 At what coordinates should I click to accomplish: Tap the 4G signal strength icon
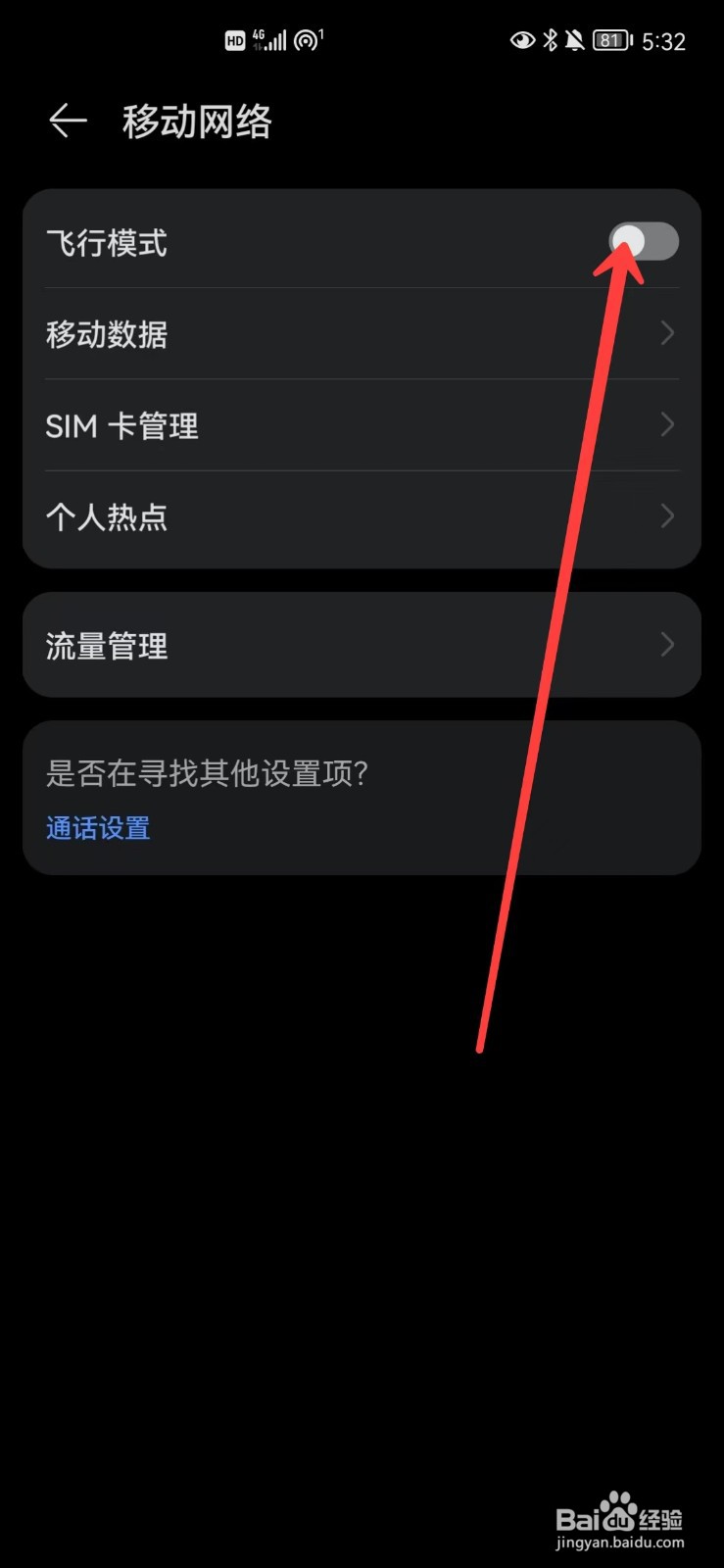(x=269, y=40)
